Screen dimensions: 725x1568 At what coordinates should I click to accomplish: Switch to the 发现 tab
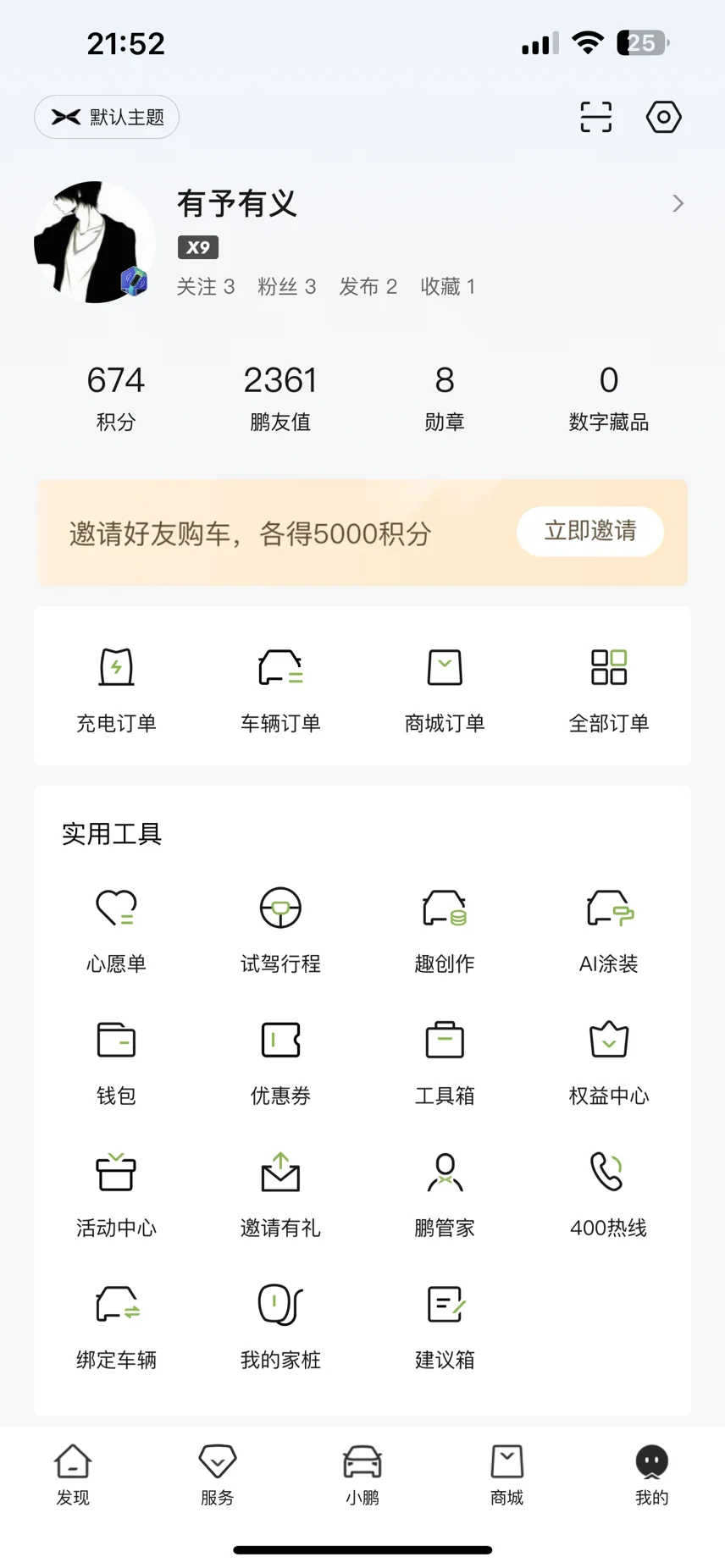coord(73,1474)
